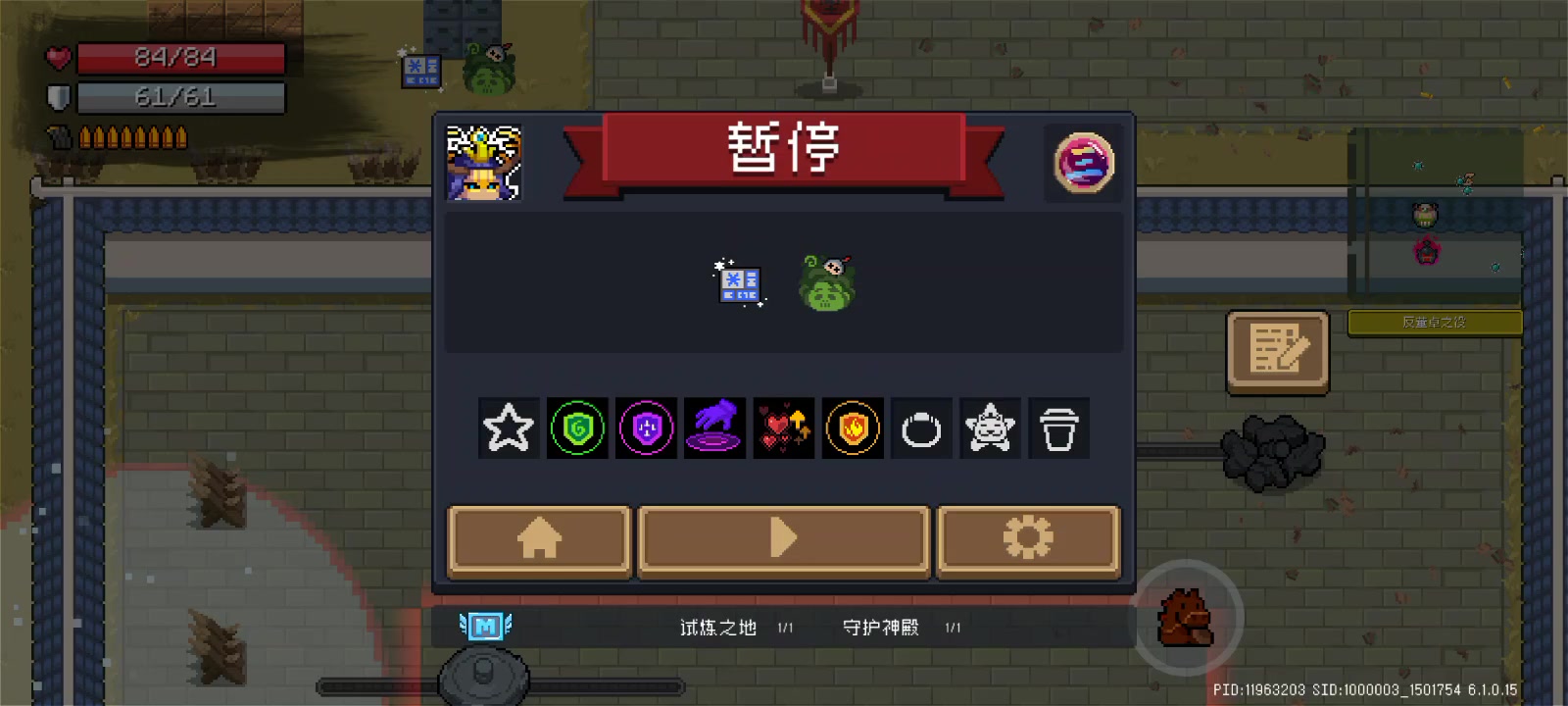
Task: Select the ring buff icon
Action: tap(921, 429)
